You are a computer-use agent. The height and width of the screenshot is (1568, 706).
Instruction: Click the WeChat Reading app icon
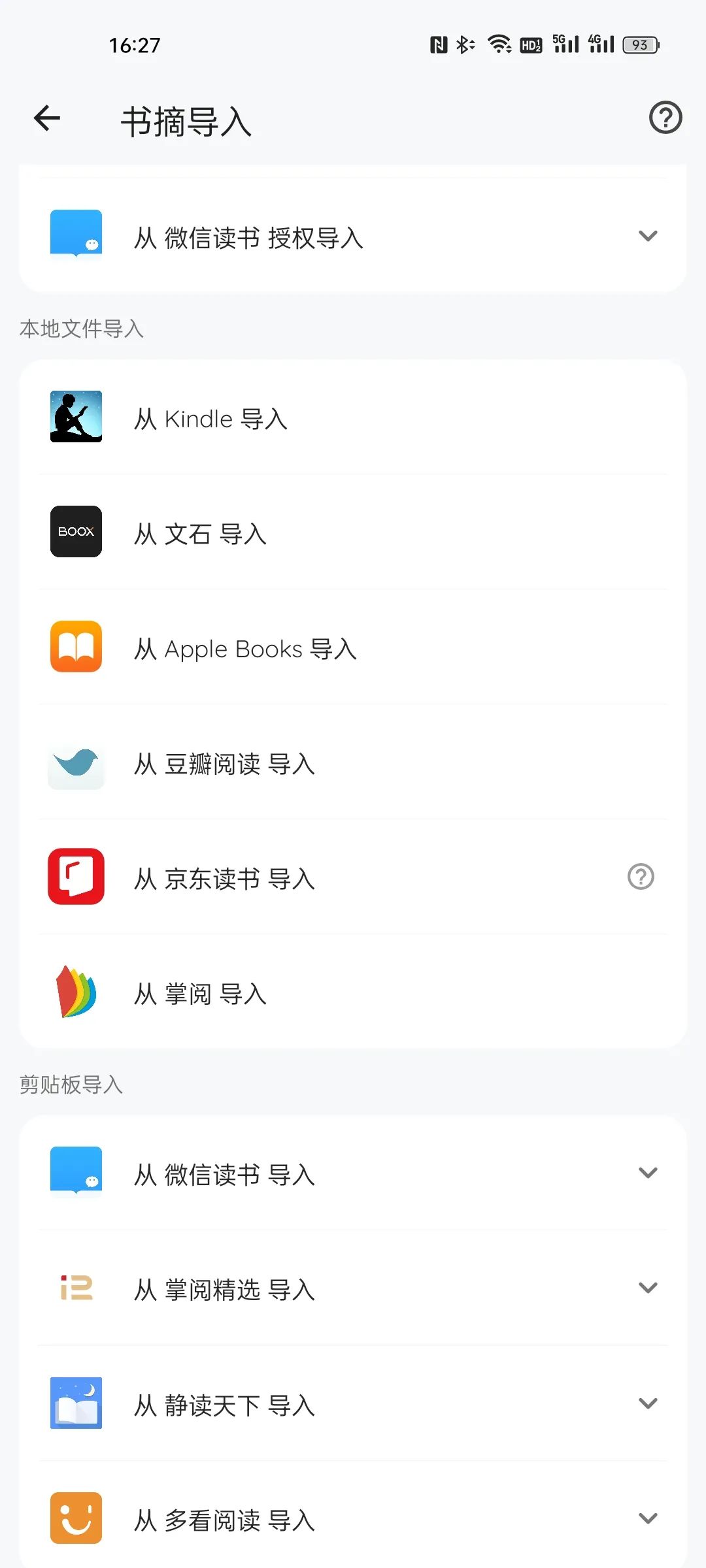click(75, 234)
